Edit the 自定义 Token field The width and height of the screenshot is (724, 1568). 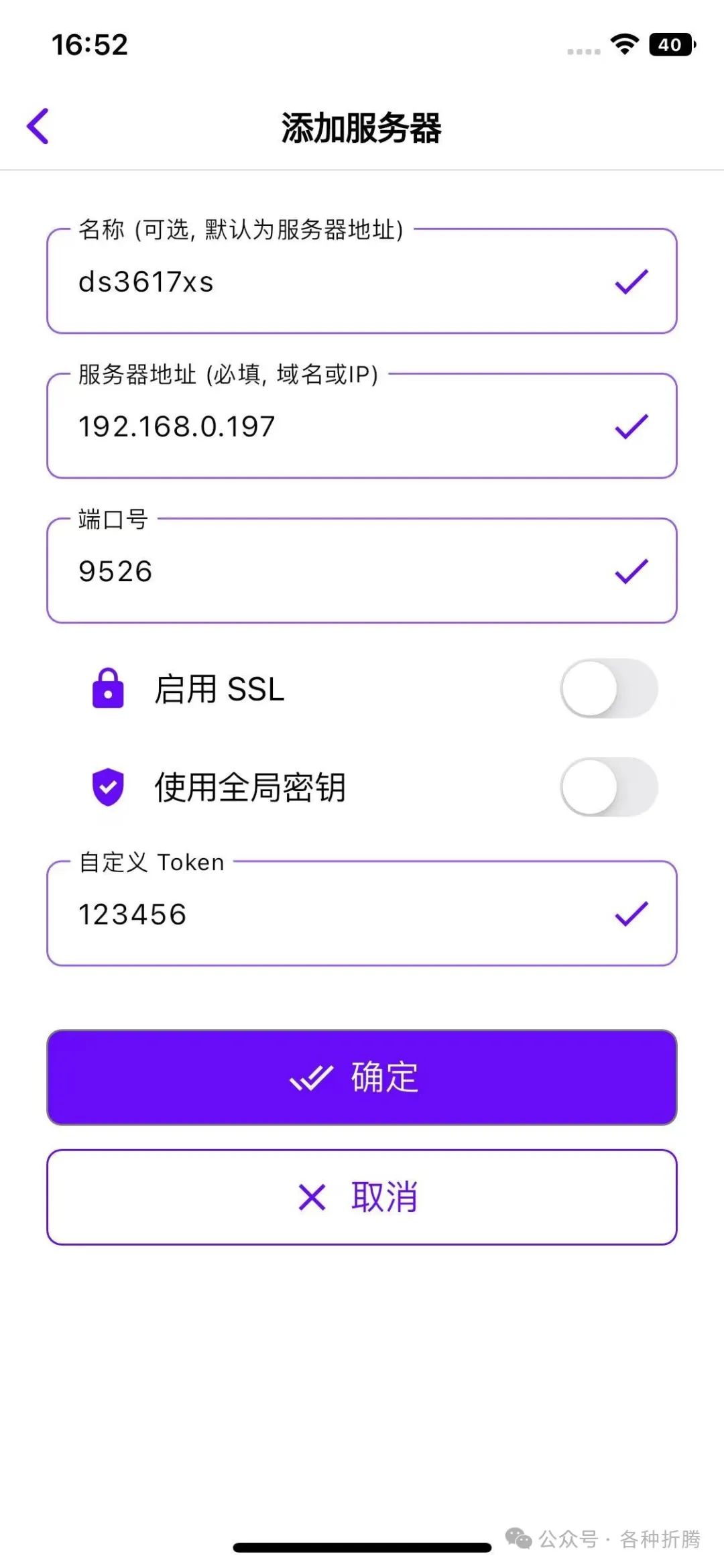pyautogui.click(x=362, y=913)
